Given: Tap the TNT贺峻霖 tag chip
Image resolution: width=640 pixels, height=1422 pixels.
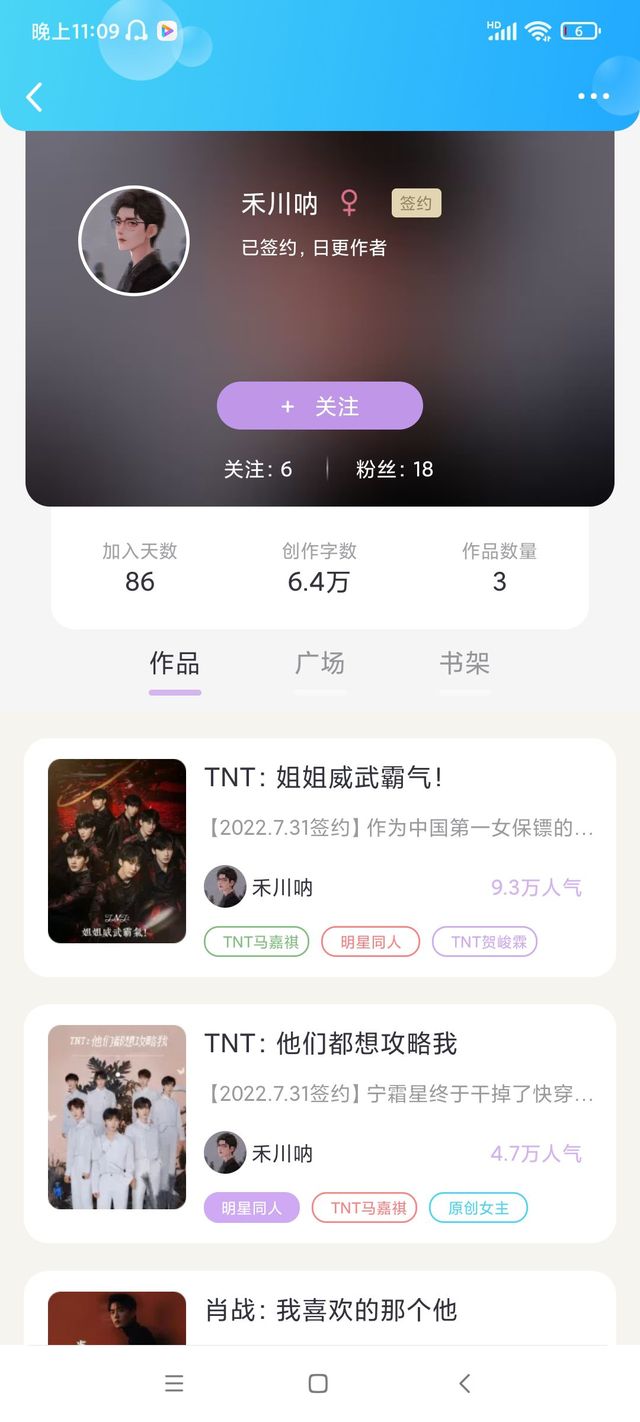Looking at the screenshot, I should [485, 942].
